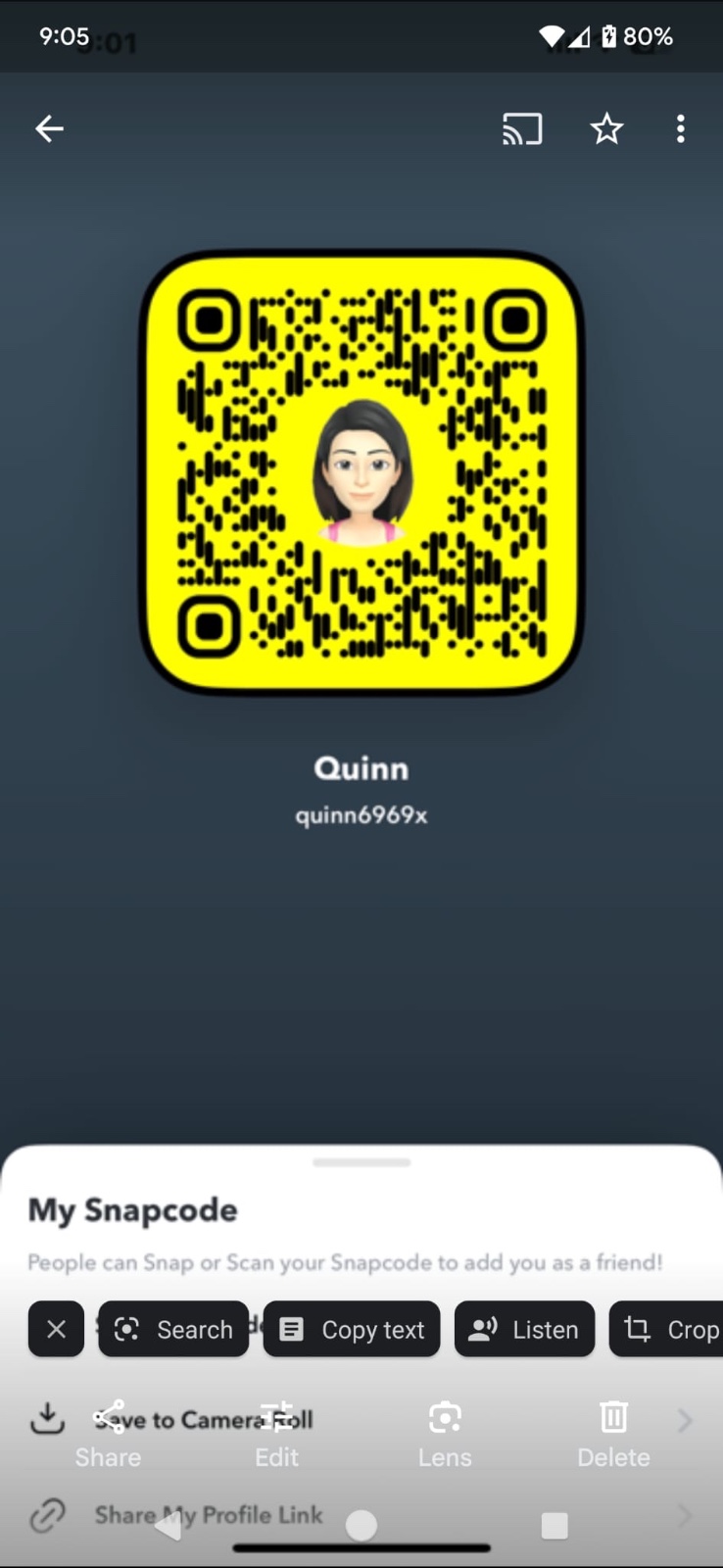Viewport: 723px width, 1568px height.
Task: Delete this photo
Action: click(x=613, y=1434)
